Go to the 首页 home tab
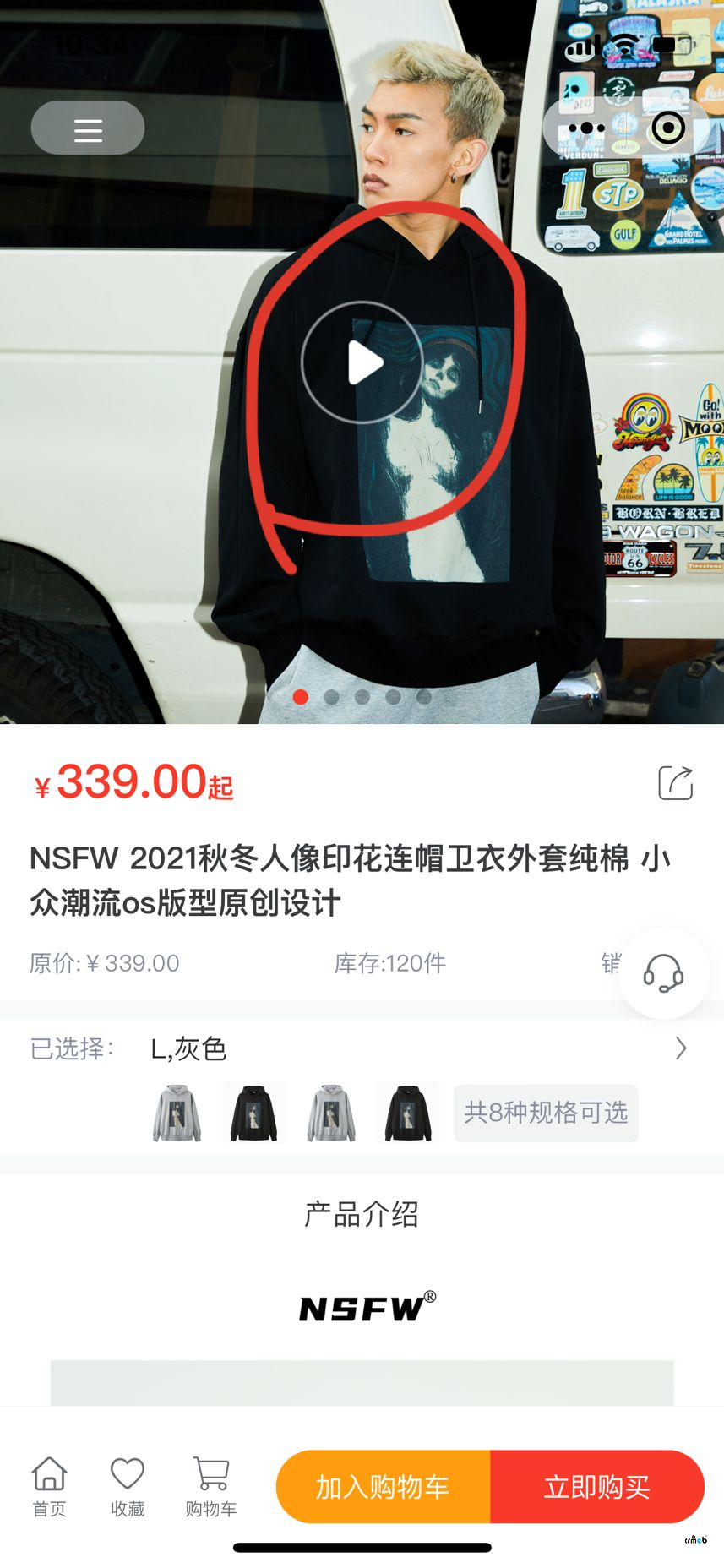 click(49, 1487)
